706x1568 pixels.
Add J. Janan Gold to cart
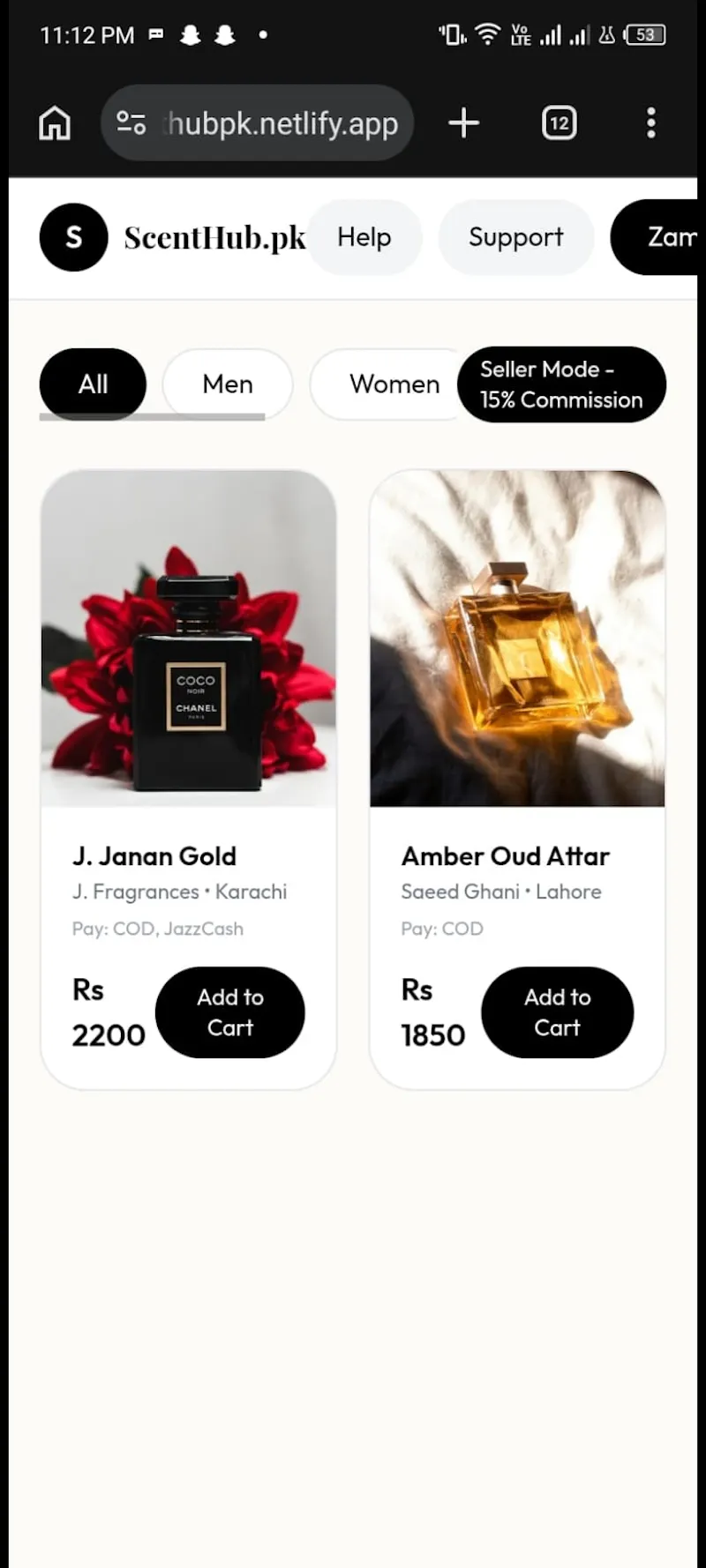coord(230,1012)
